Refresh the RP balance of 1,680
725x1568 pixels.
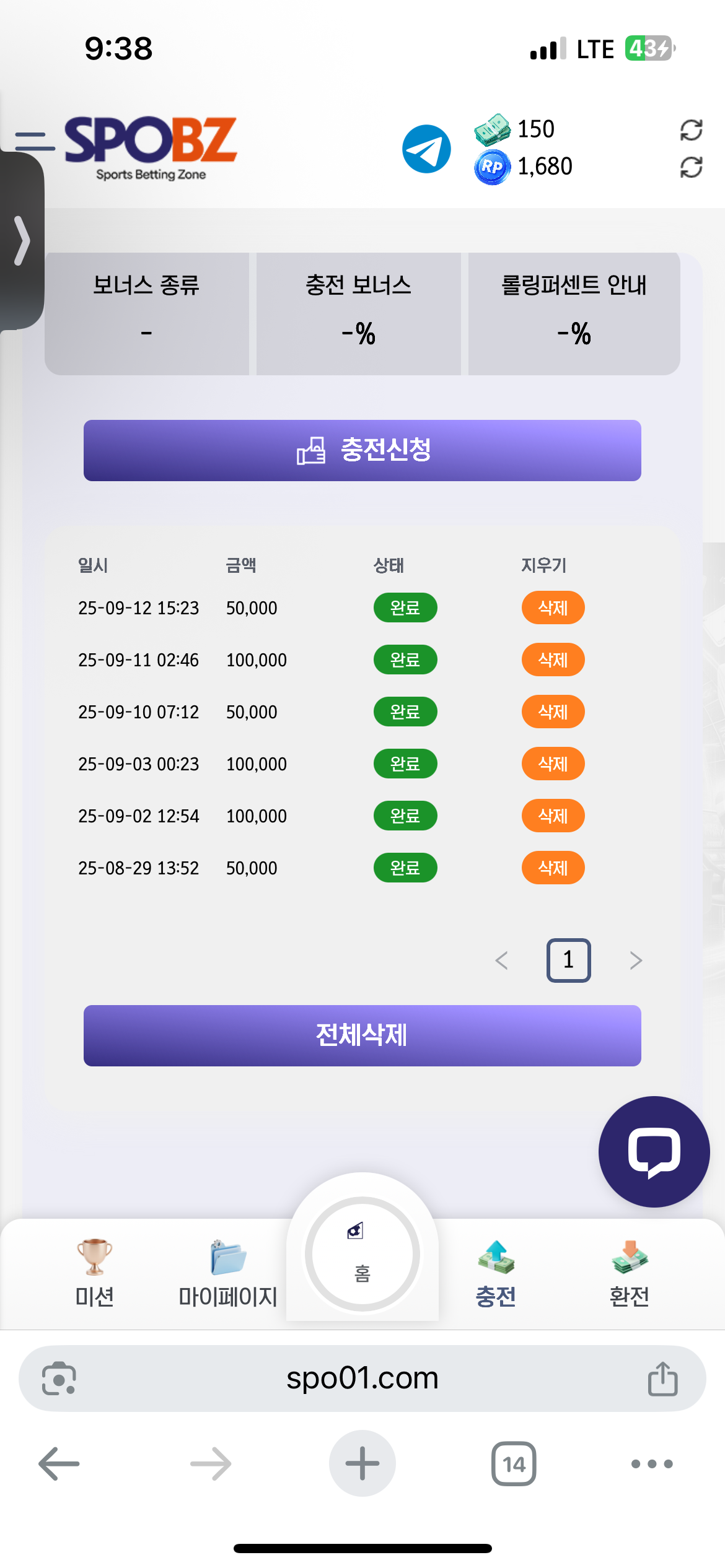(691, 167)
